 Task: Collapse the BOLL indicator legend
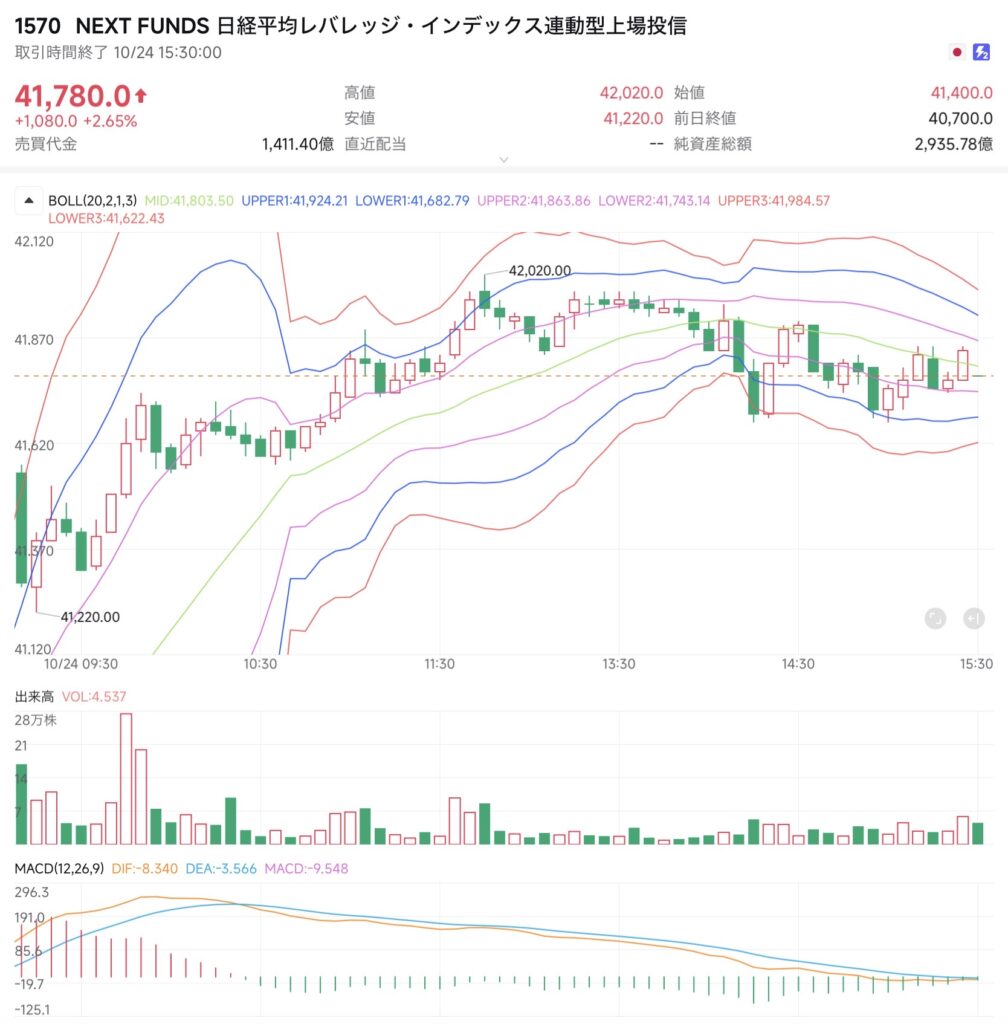pyautogui.click(x=29, y=200)
